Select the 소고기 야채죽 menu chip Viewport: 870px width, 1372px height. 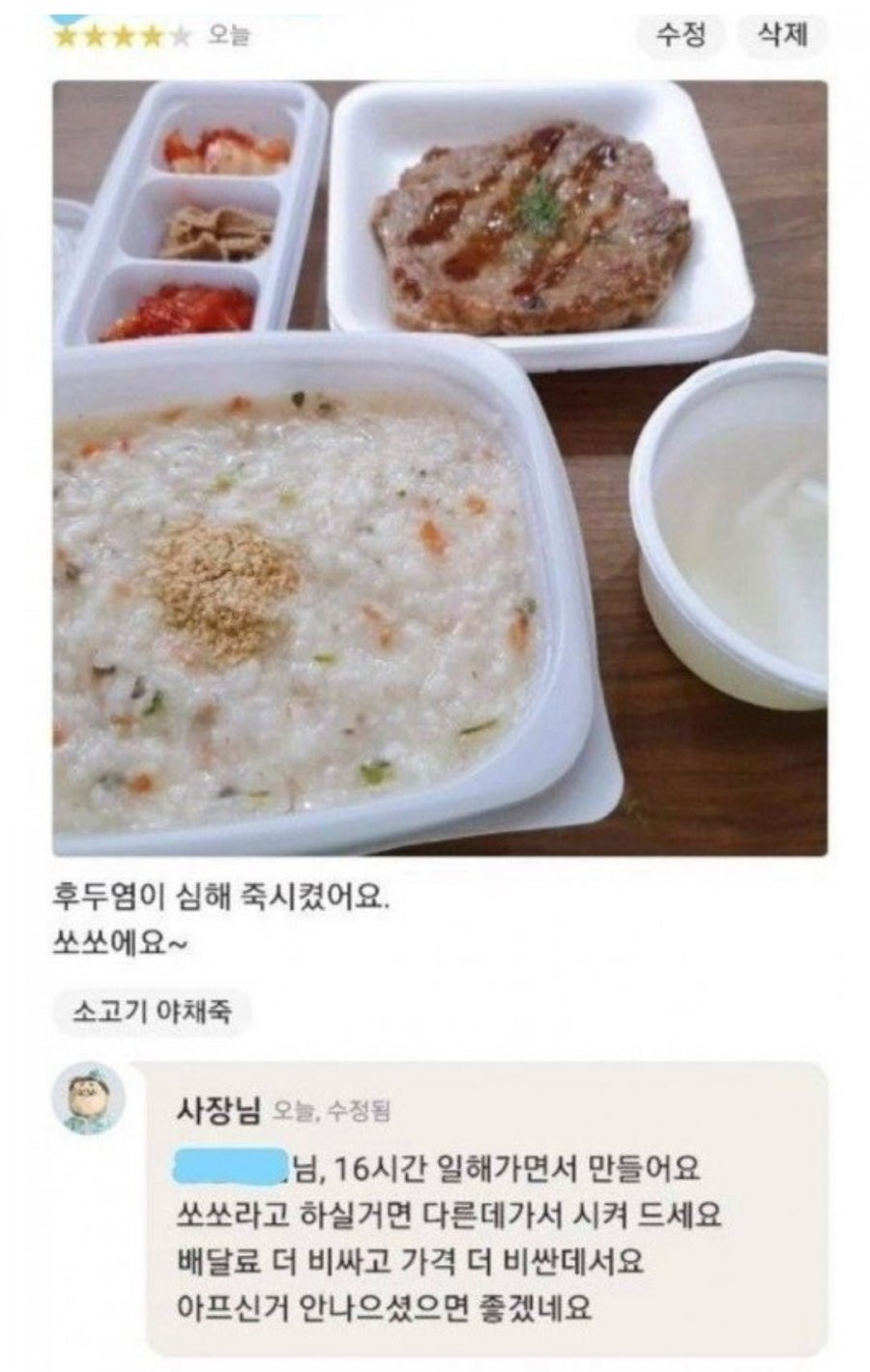pos(148,1012)
